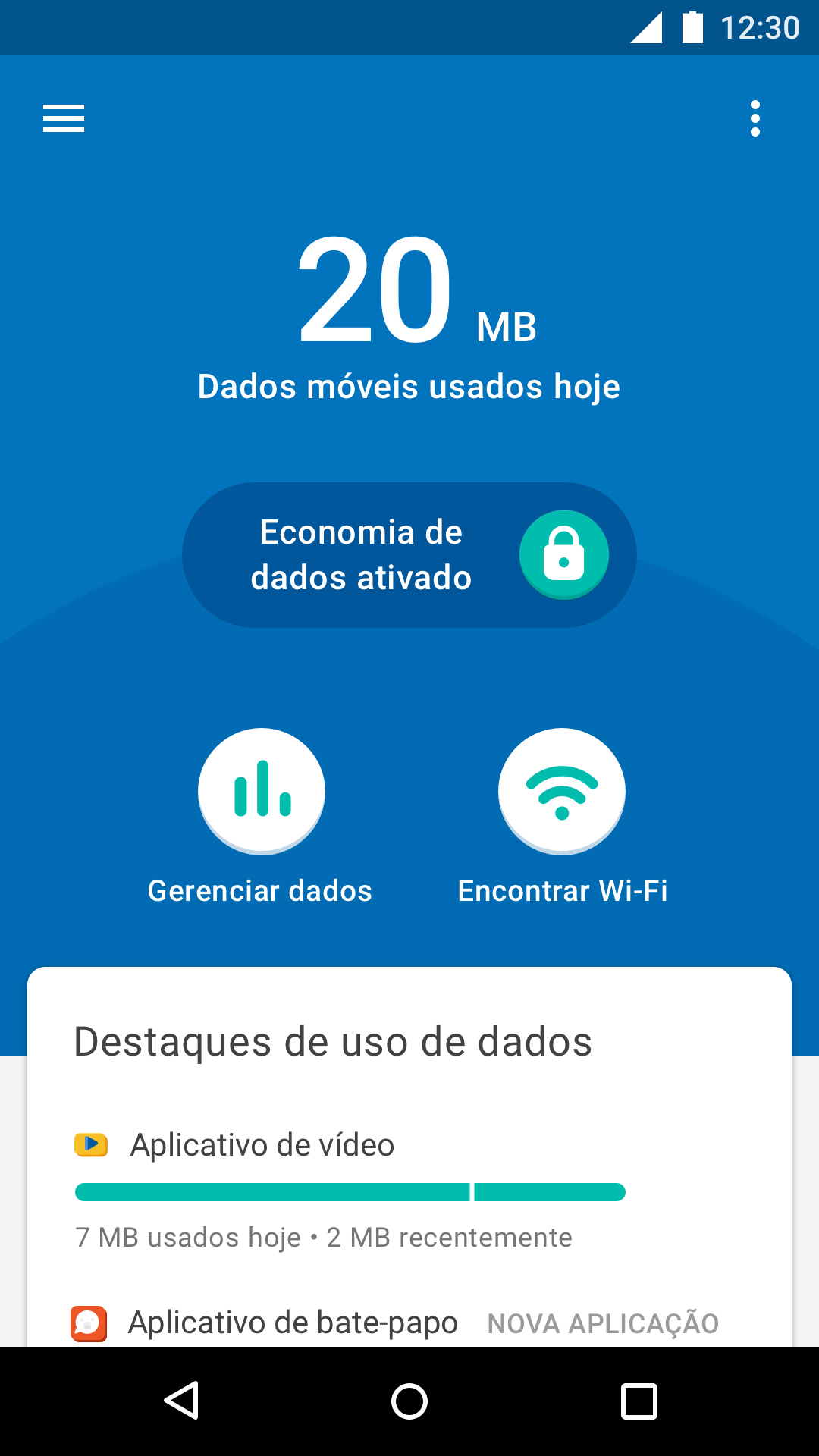Toggle the Economia de dados lock switch
Screen dimensions: 819x1456
click(x=563, y=554)
